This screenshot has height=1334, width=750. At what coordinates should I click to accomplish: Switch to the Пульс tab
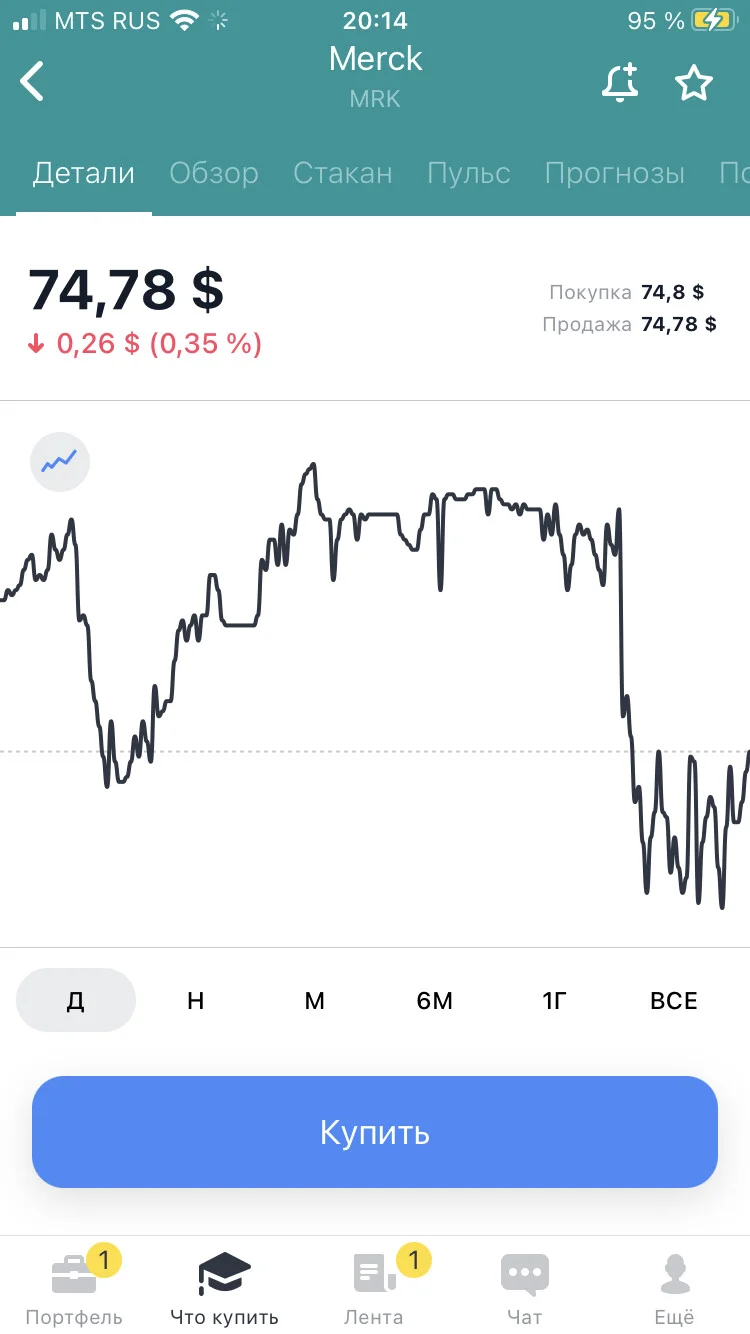469,173
